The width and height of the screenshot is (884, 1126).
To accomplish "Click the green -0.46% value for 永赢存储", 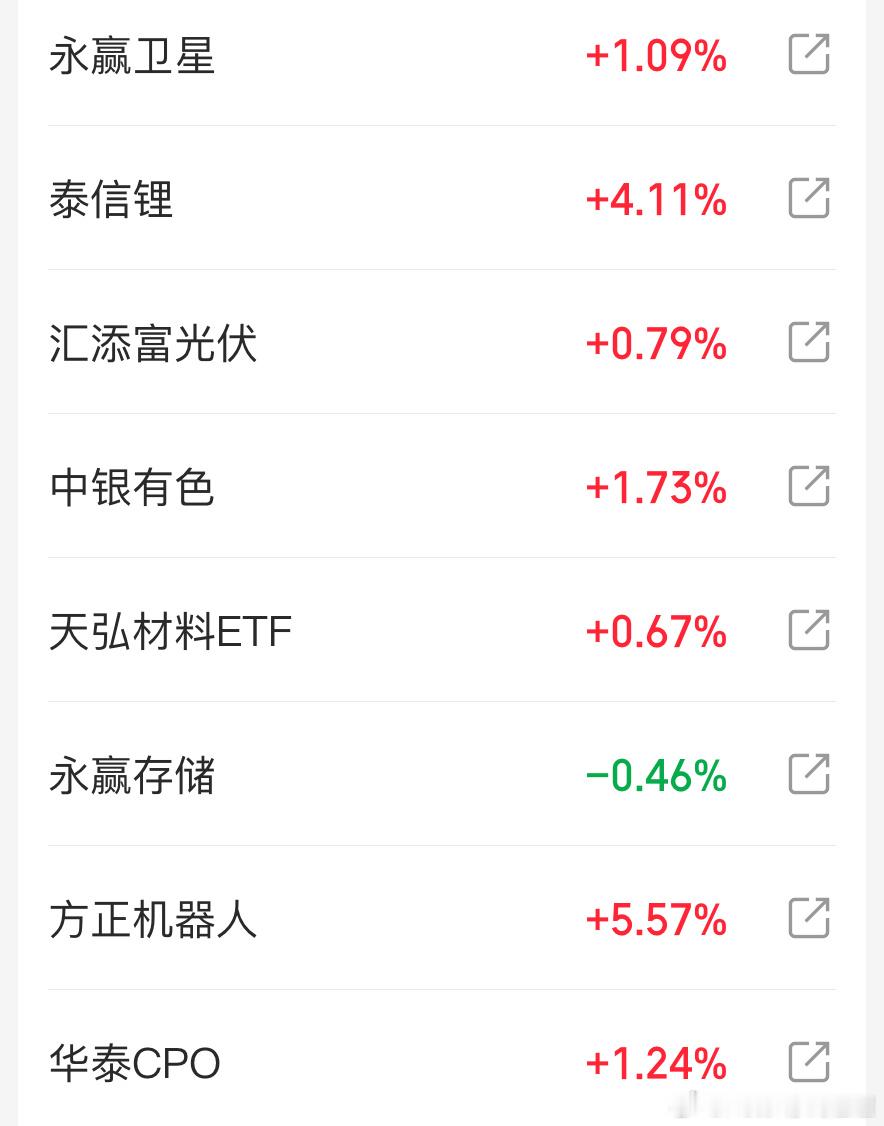I will (655, 775).
